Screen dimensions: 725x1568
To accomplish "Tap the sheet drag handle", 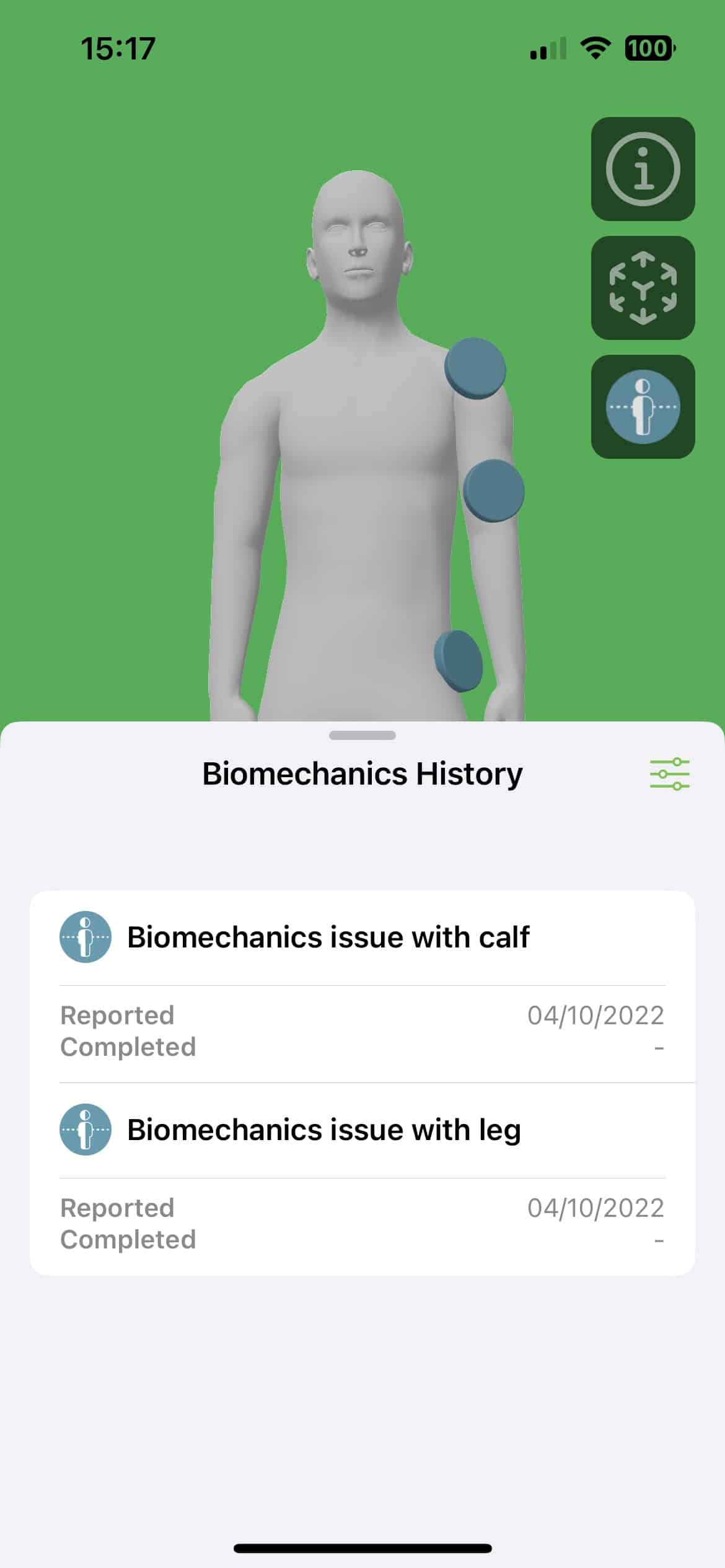I will (362, 735).
